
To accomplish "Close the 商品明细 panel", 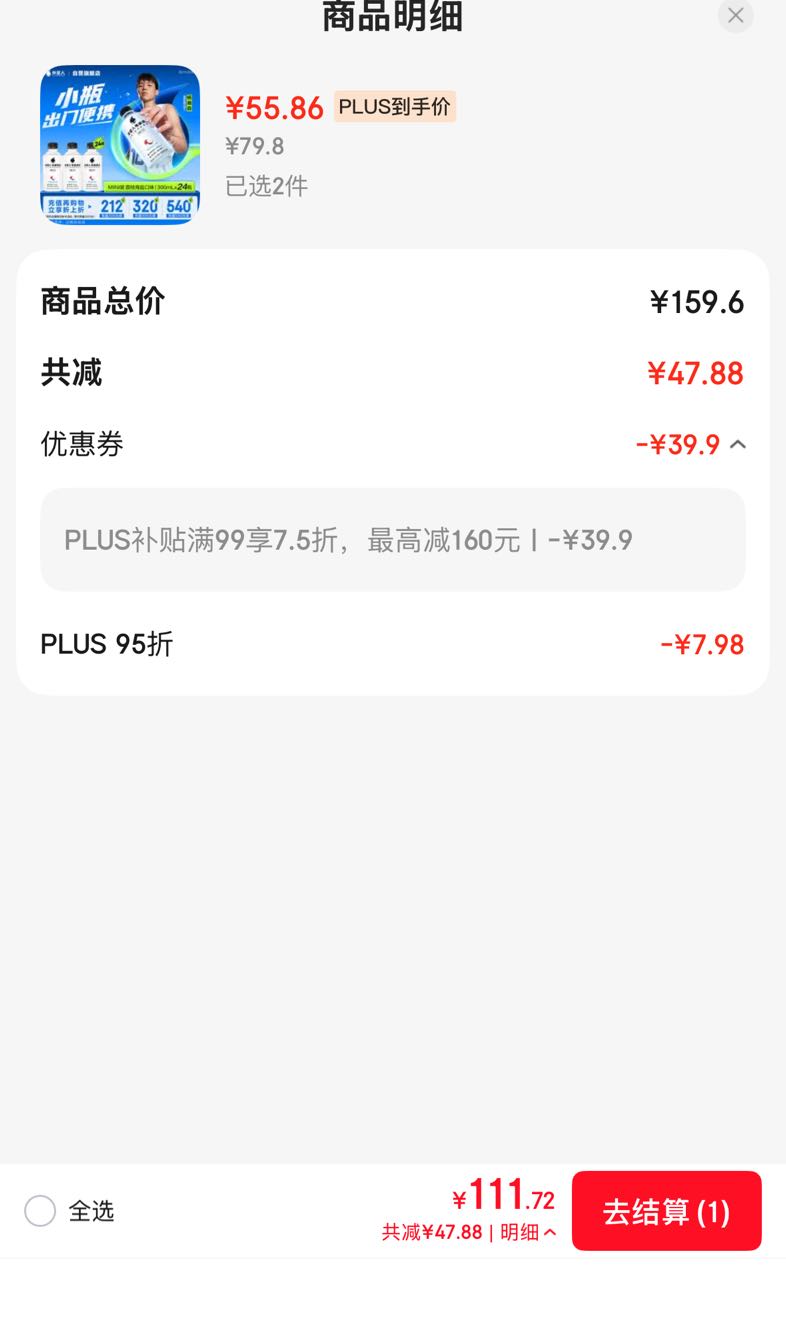I will 735,15.
